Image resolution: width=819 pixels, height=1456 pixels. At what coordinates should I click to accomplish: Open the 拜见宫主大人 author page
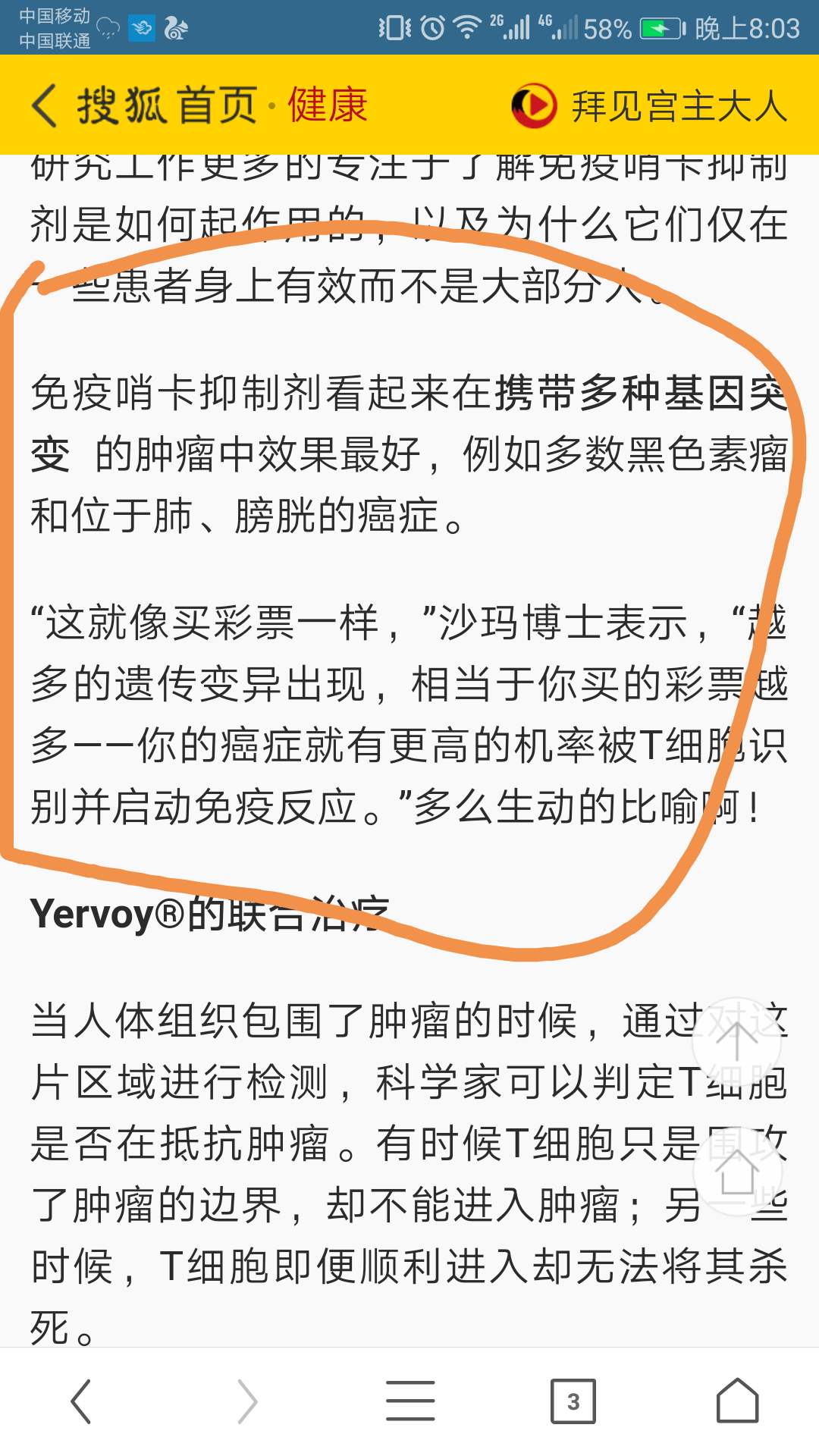651,105
